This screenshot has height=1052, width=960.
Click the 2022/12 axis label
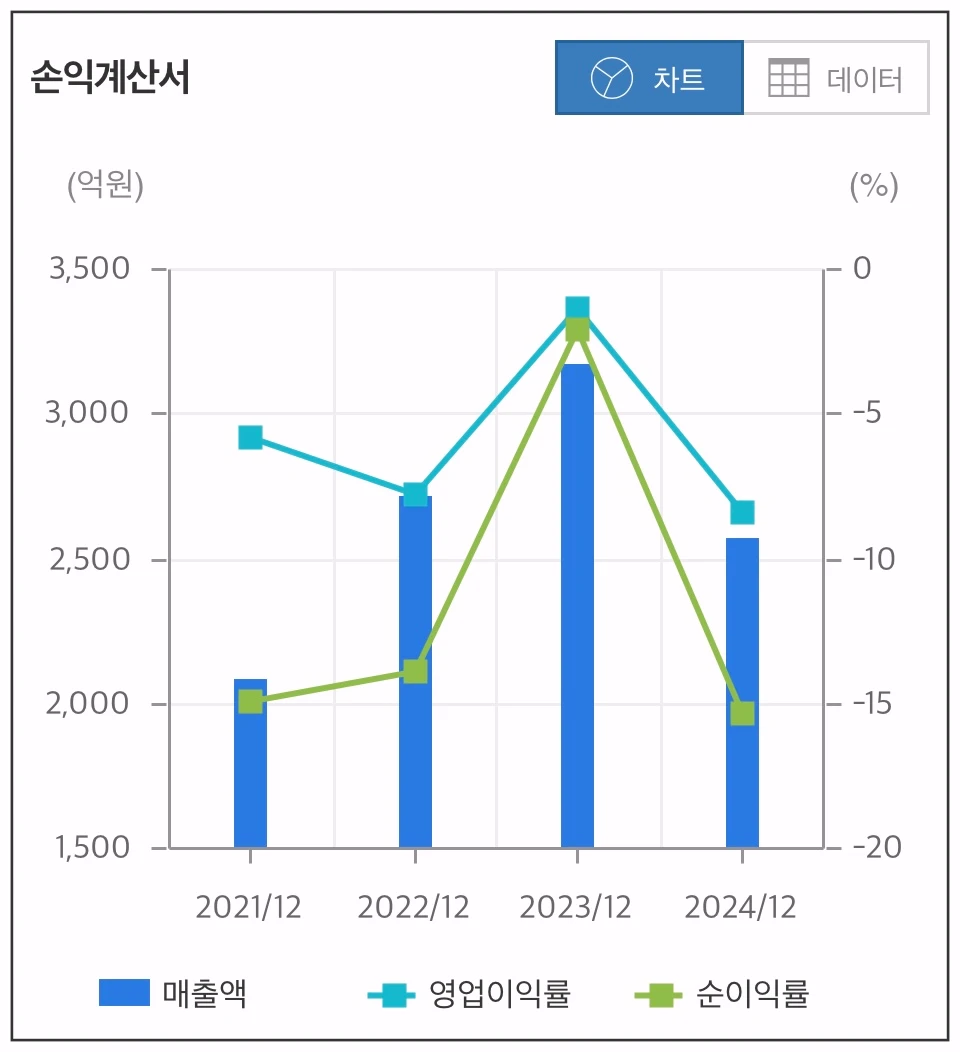tap(413, 906)
